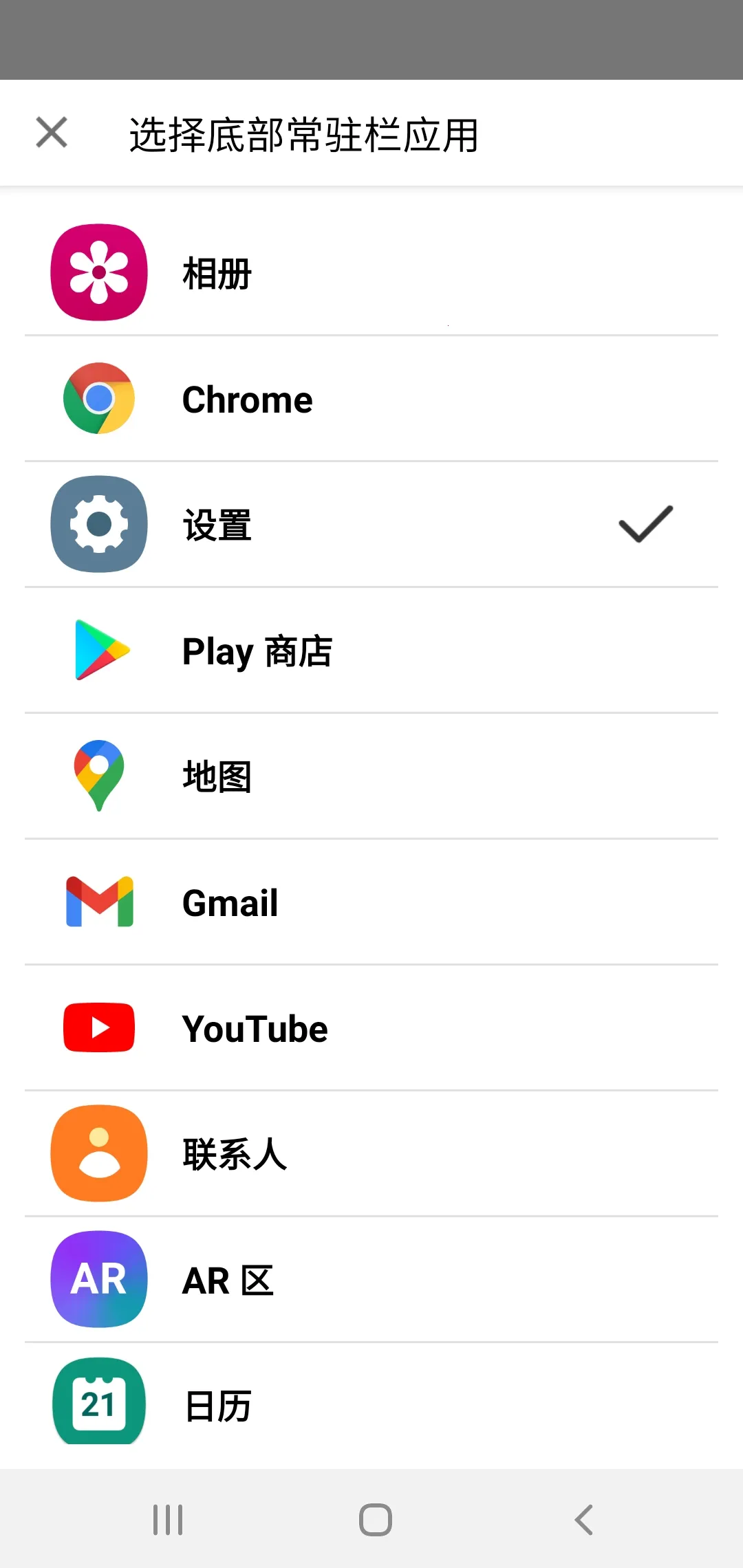Tap the checked 设置 row
Screen dimensions: 743x1568
point(371,525)
